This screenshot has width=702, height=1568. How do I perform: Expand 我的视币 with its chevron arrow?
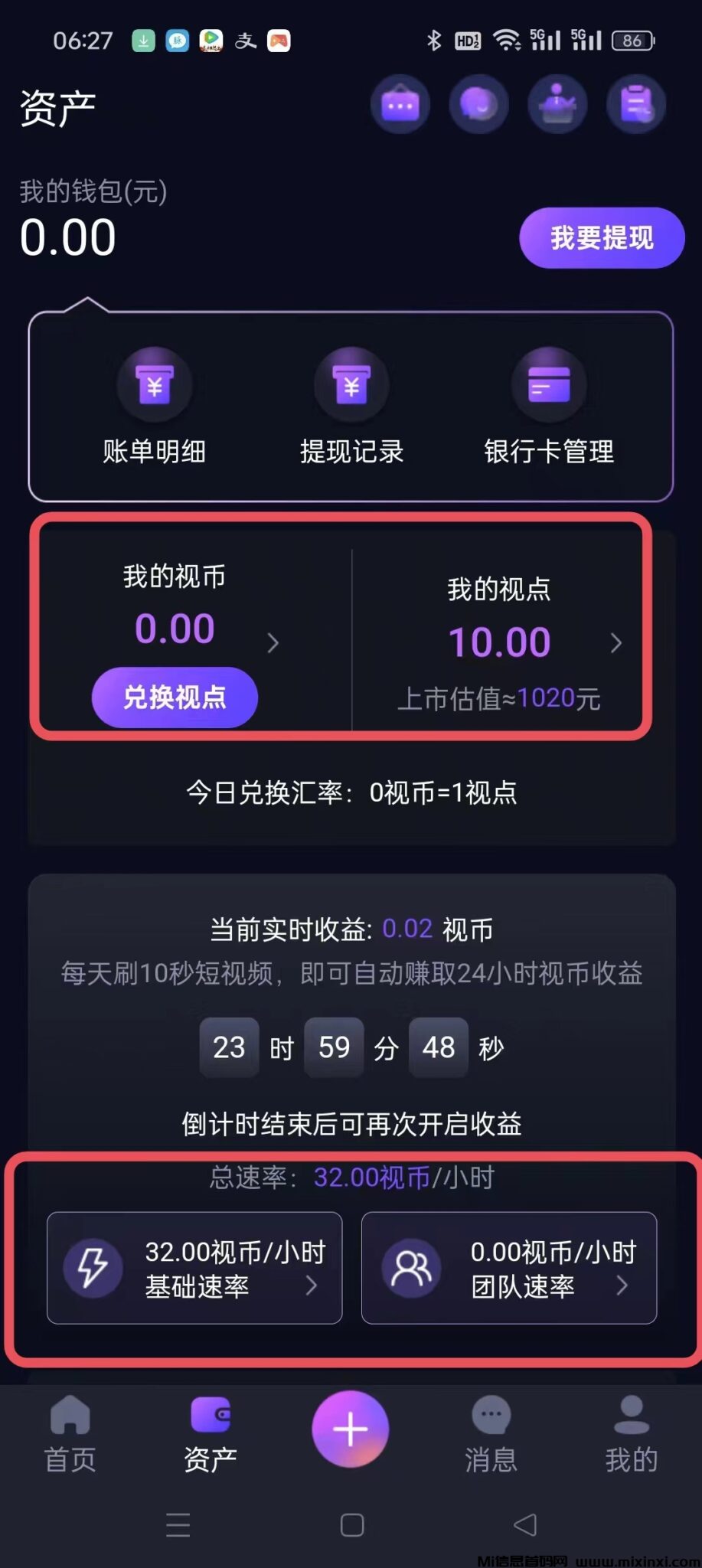(x=273, y=643)
